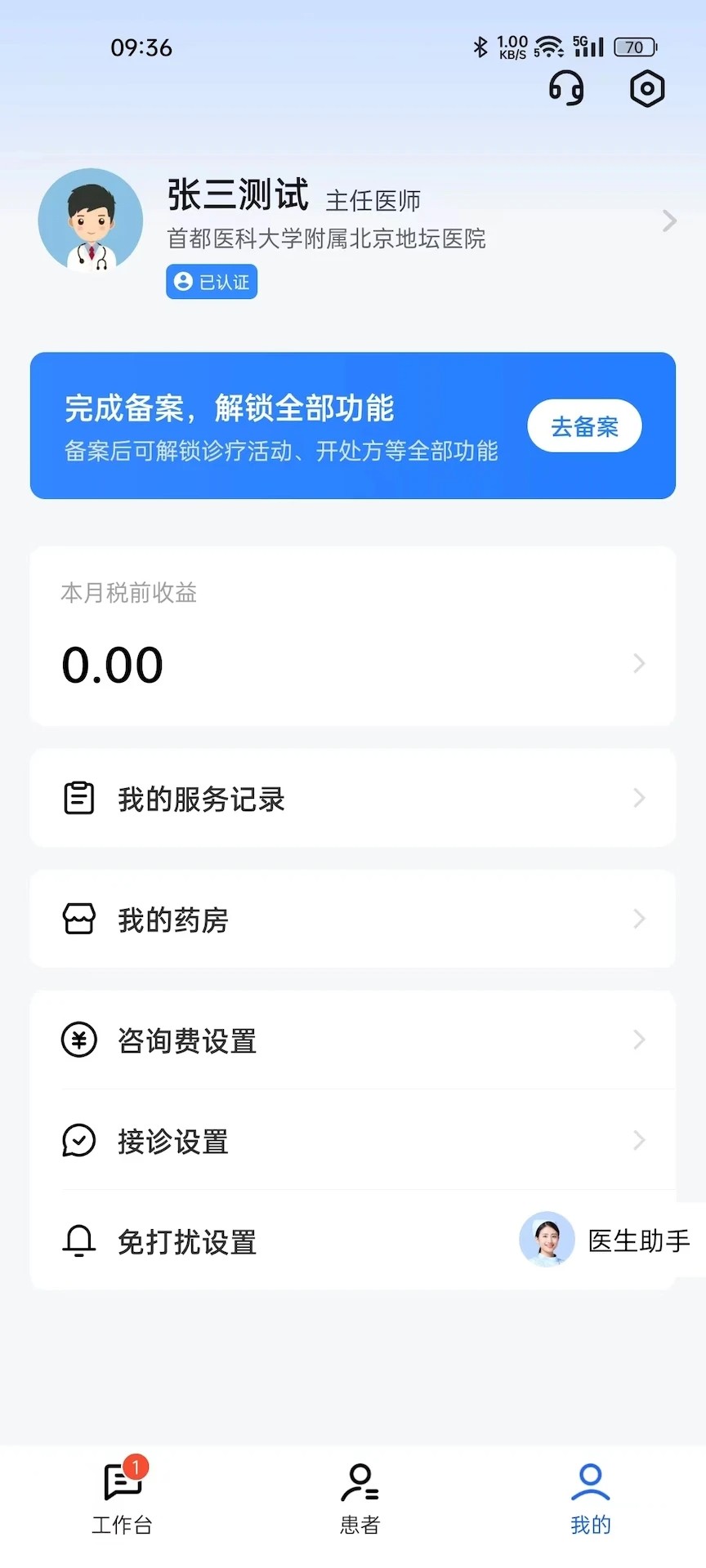Click the 已认证 verification badge
This screenshot has width=706, height=1568.
[211, 282]
